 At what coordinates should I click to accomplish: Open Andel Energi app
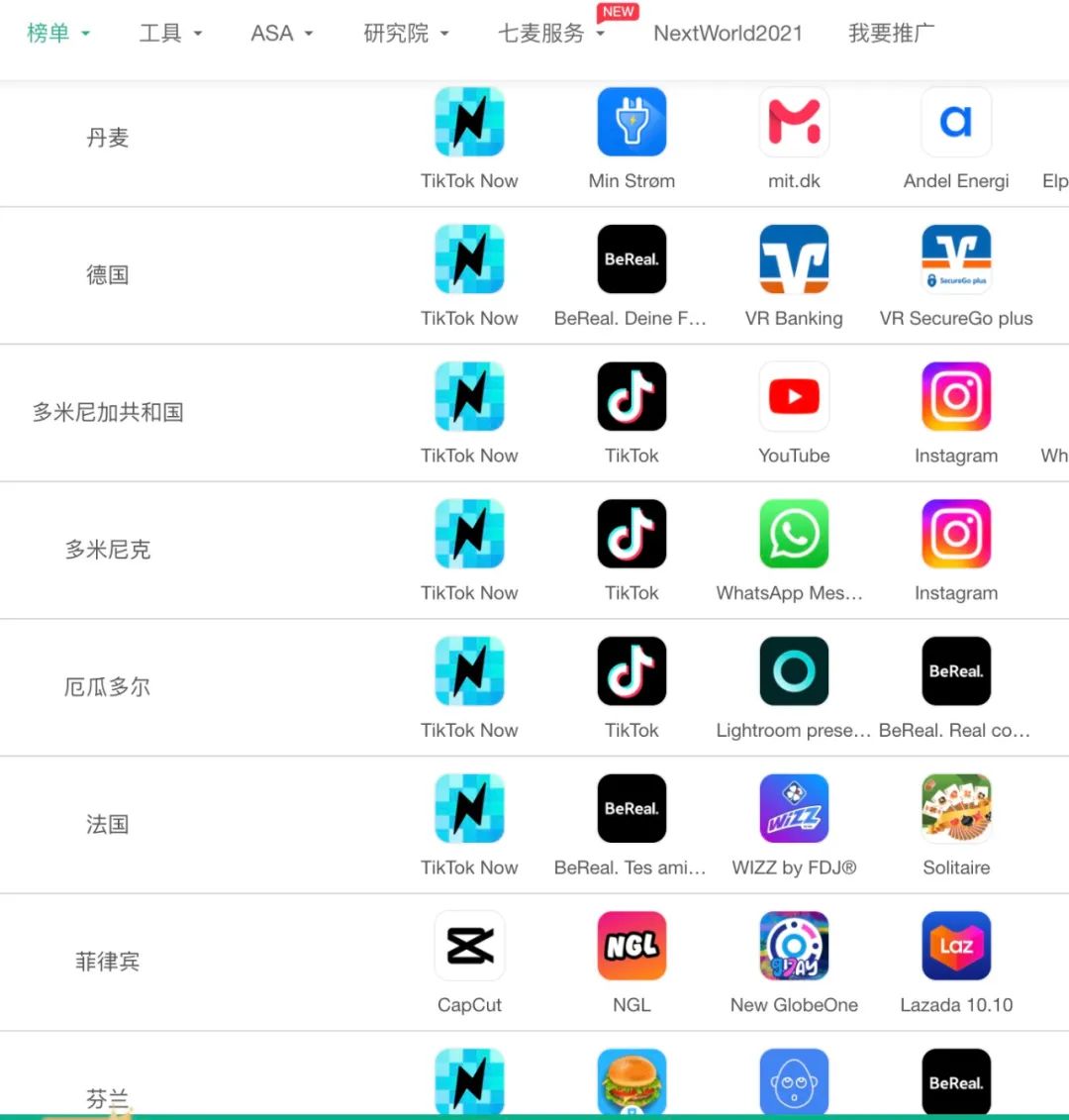coord(956,123)
